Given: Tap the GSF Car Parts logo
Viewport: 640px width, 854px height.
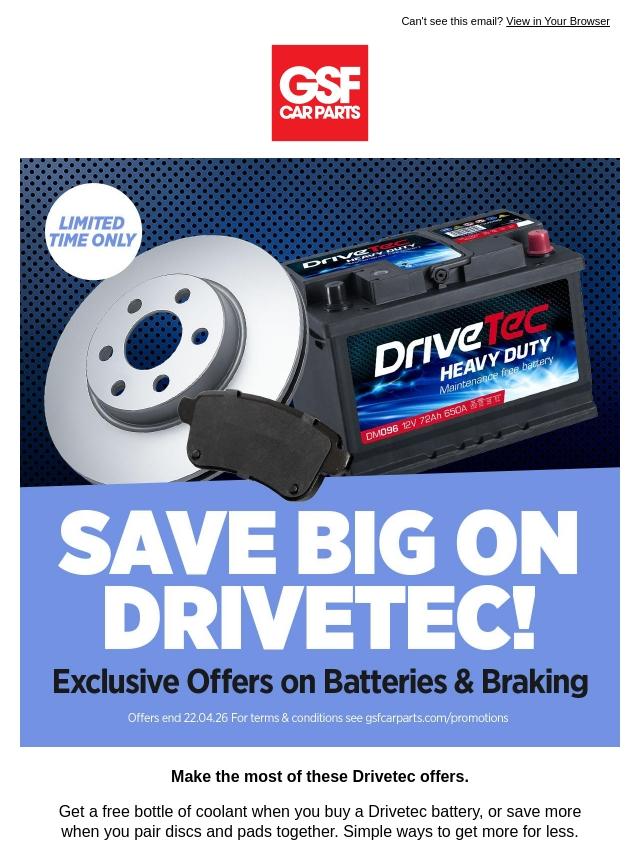Looking at the screenshot, I should pos(320,93).
